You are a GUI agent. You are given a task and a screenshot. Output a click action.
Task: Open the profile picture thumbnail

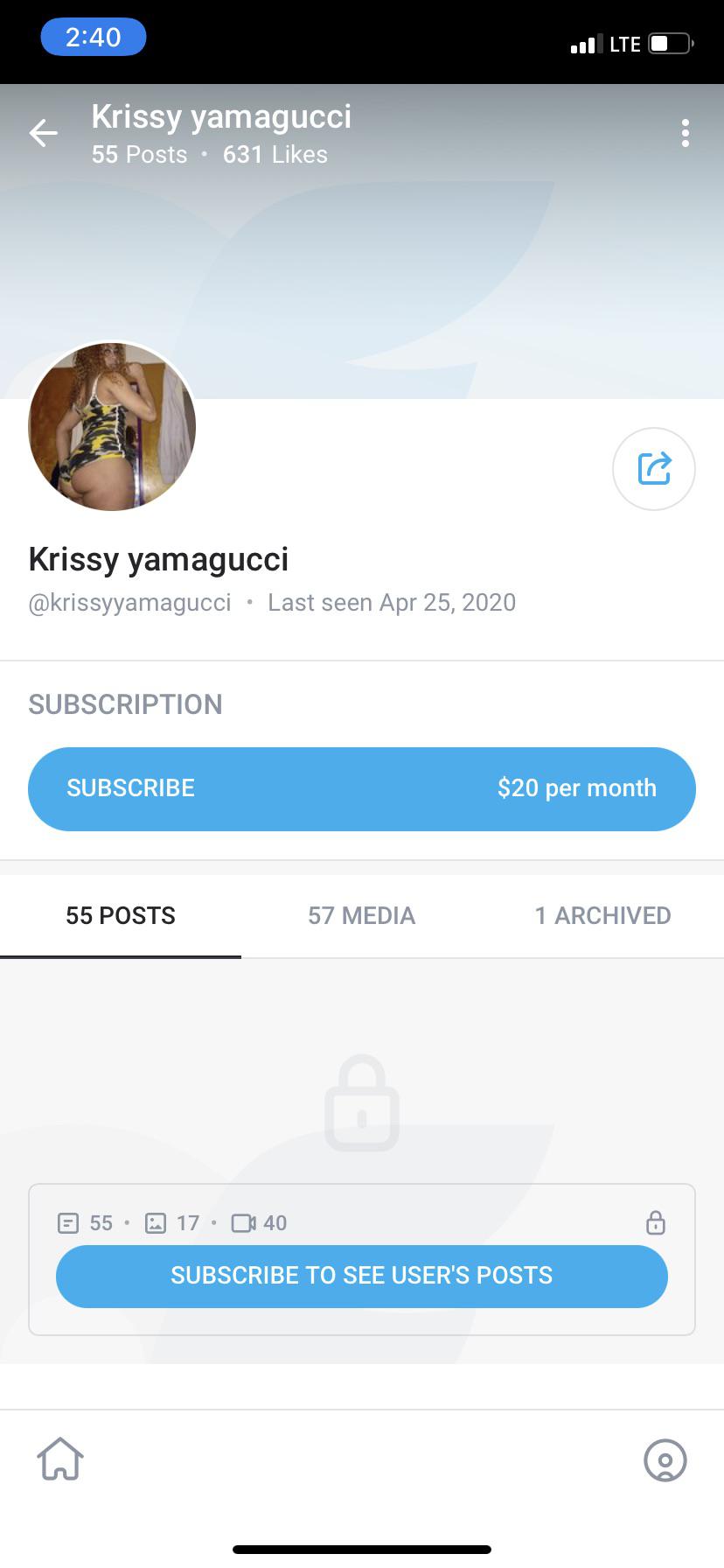click(112, 426)
